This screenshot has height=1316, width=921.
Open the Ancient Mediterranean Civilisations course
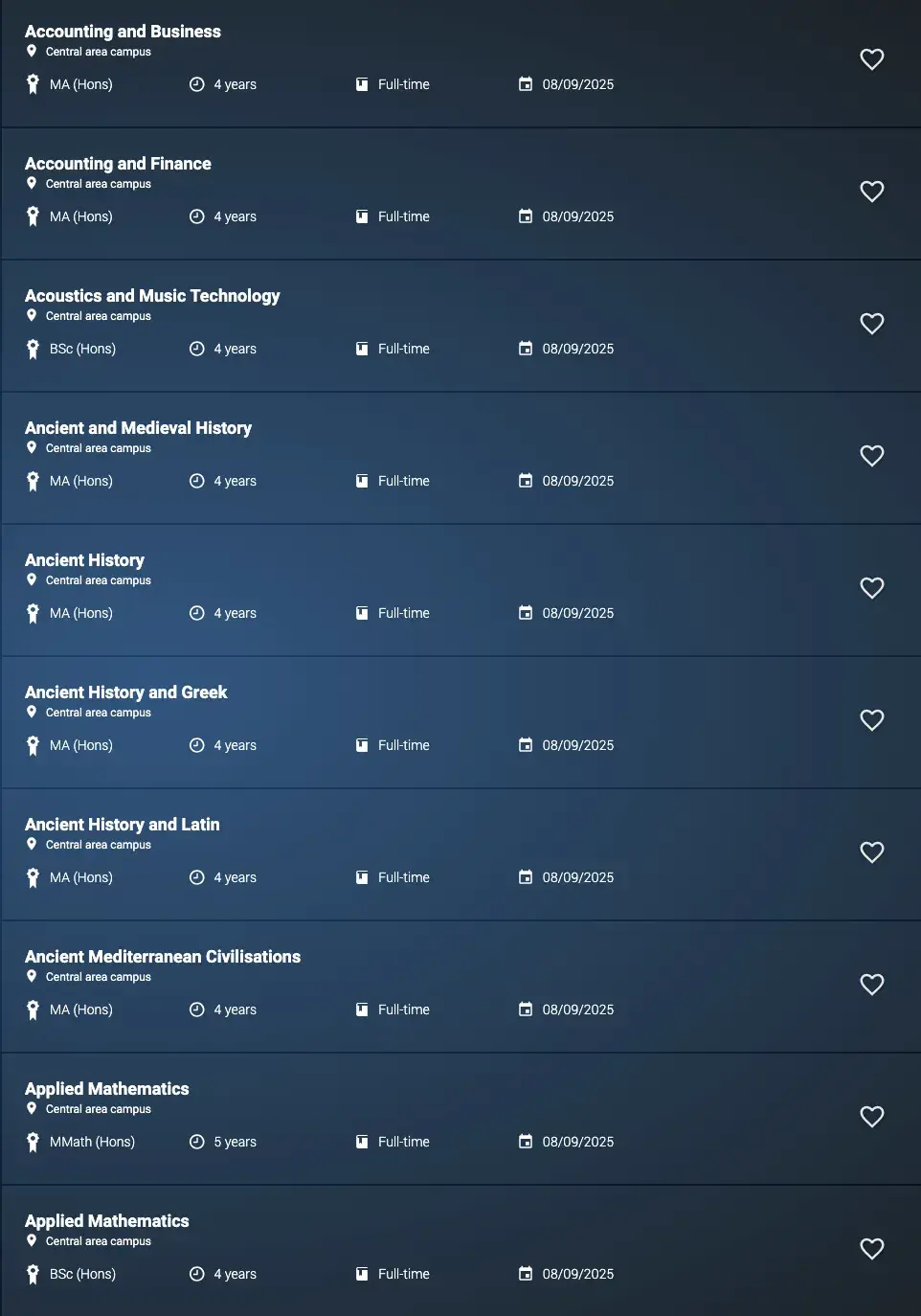(162, 957)
